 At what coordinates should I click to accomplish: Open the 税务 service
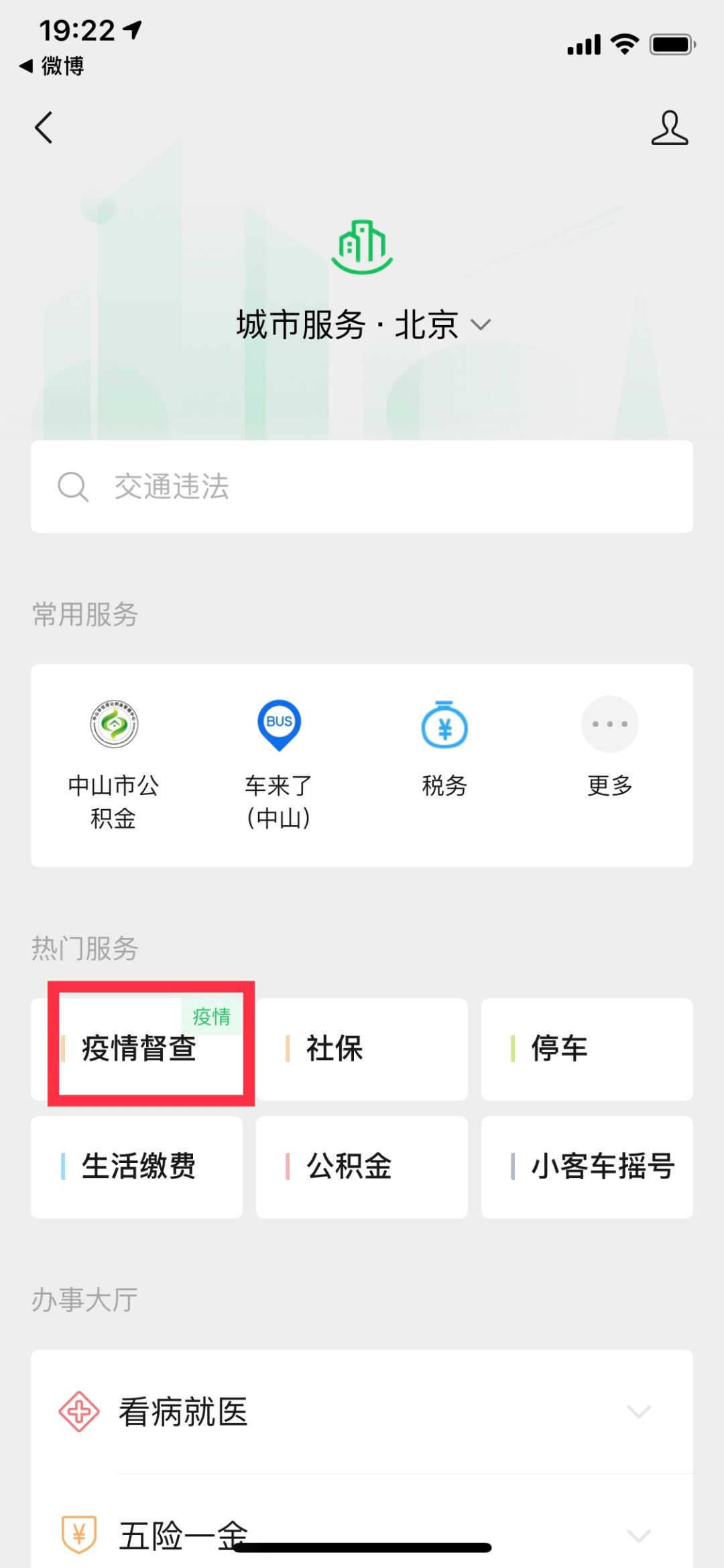click(444, 747)
